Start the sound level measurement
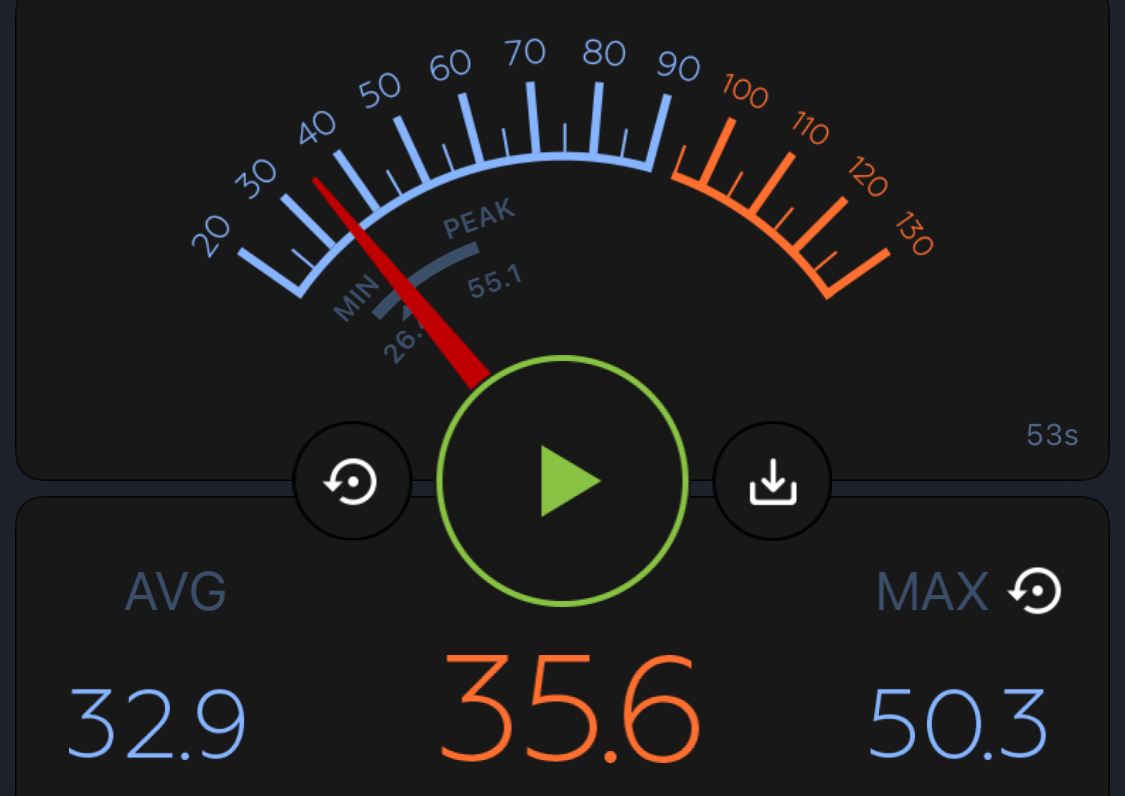This screenshot has width=1125, height=796. coord(563,481)
